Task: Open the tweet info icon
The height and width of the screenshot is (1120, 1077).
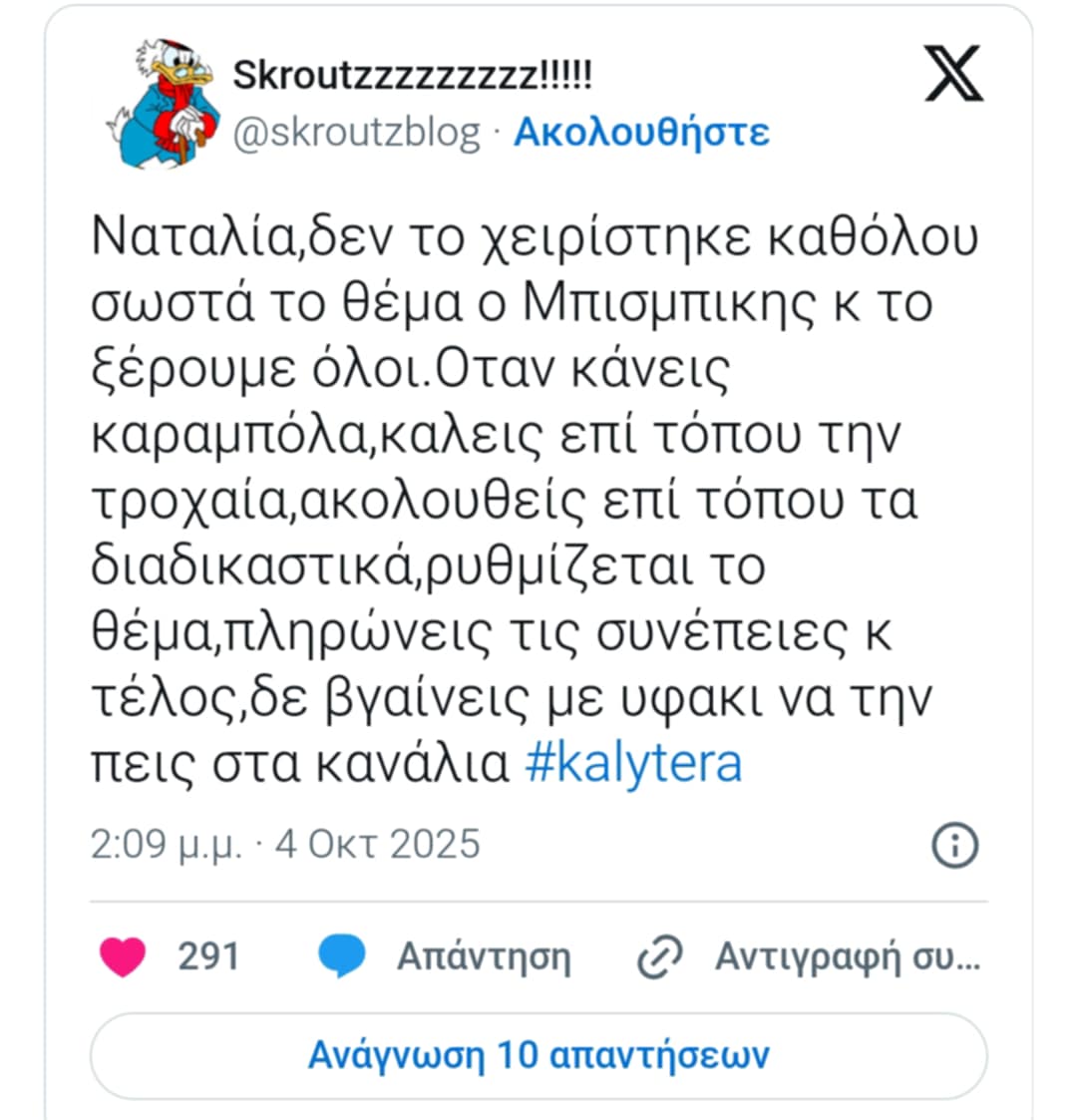Action: coord(954,845)
